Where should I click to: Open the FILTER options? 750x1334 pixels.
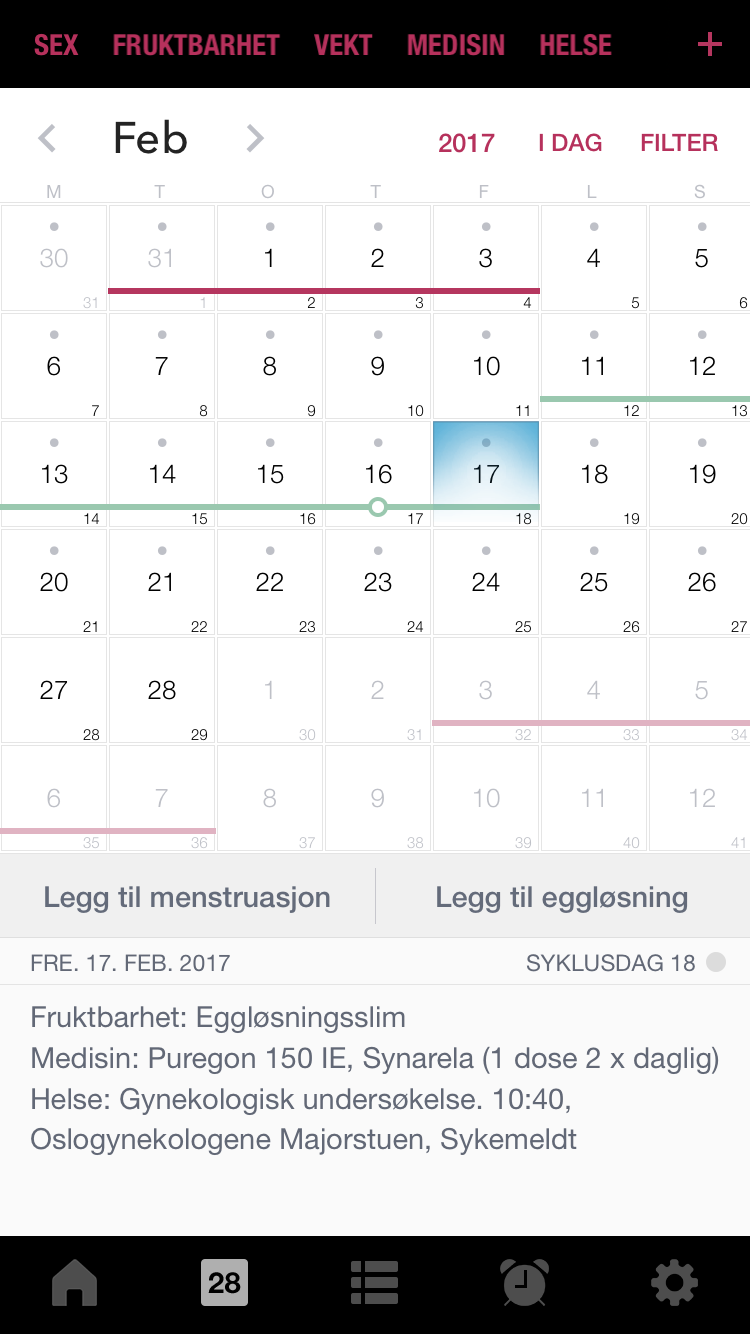679,143
